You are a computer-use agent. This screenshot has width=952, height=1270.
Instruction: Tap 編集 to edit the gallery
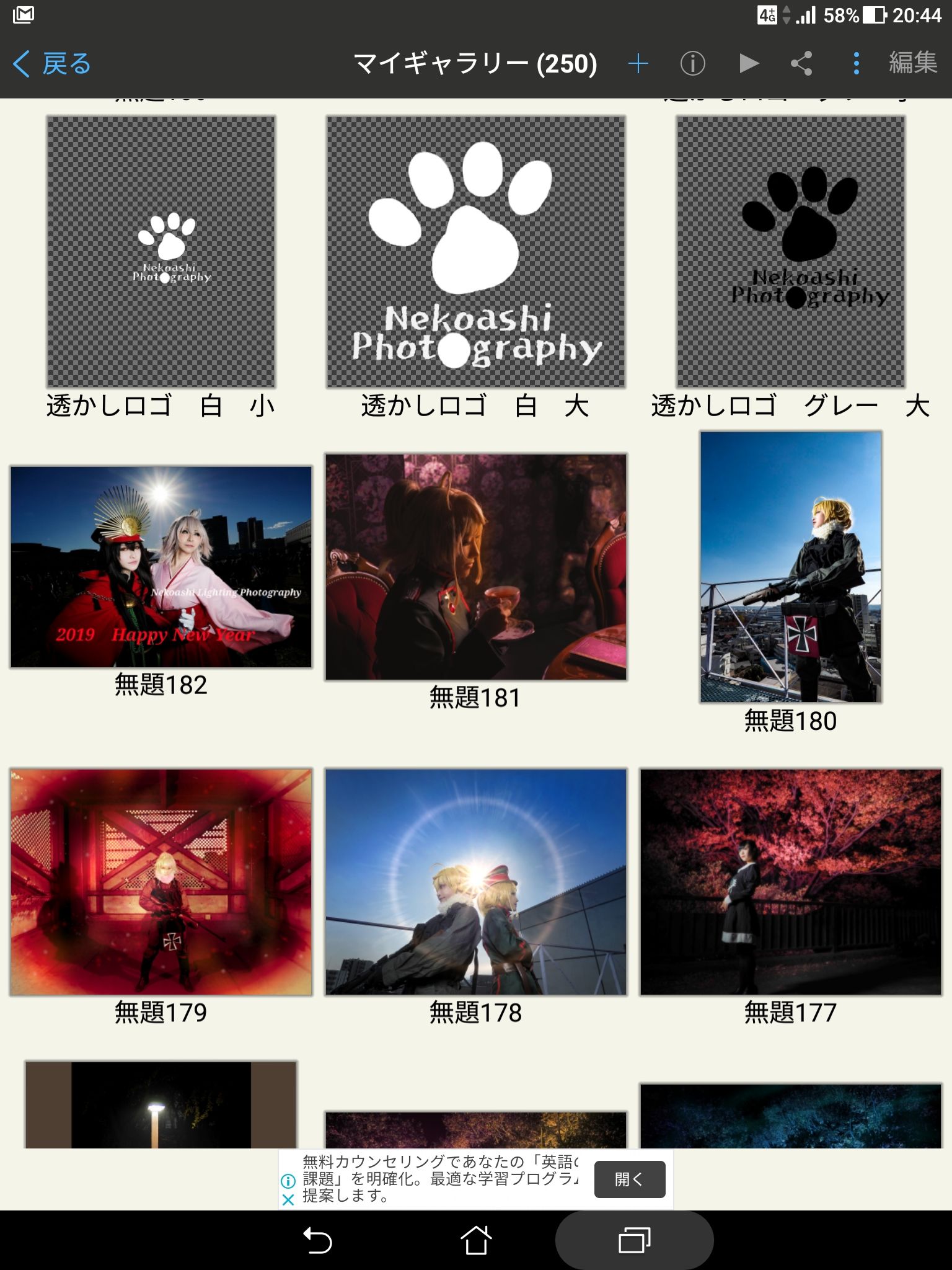click(x=912, y=63)
